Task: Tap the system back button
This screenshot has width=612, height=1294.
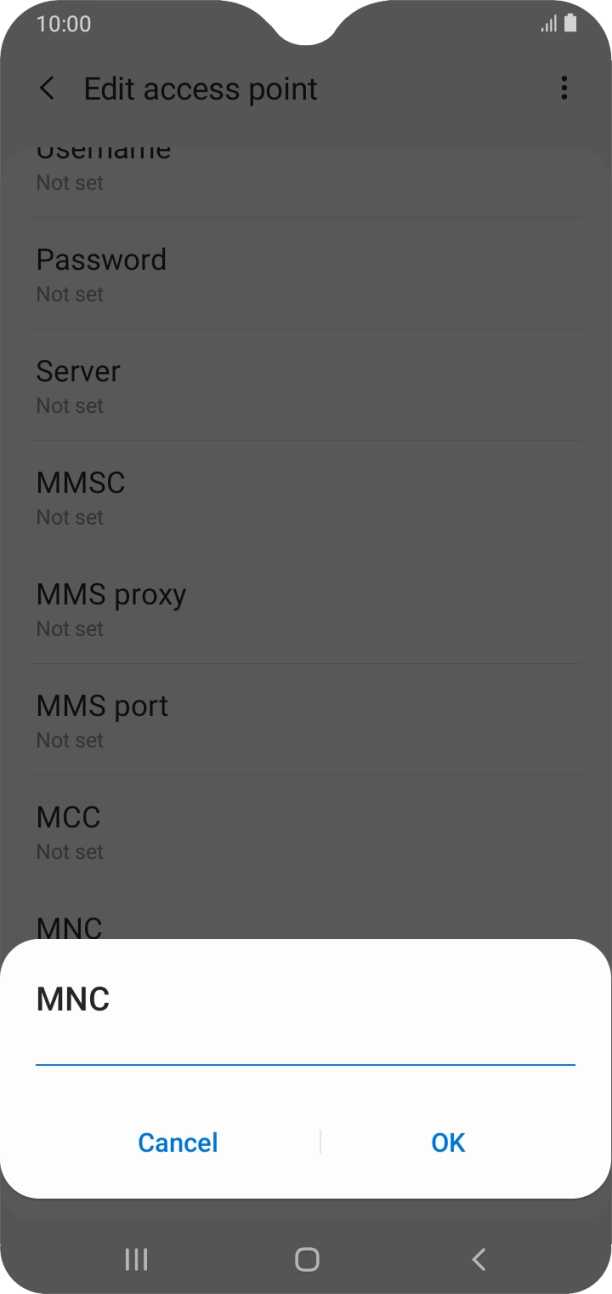Action: tap(478, 1259)
